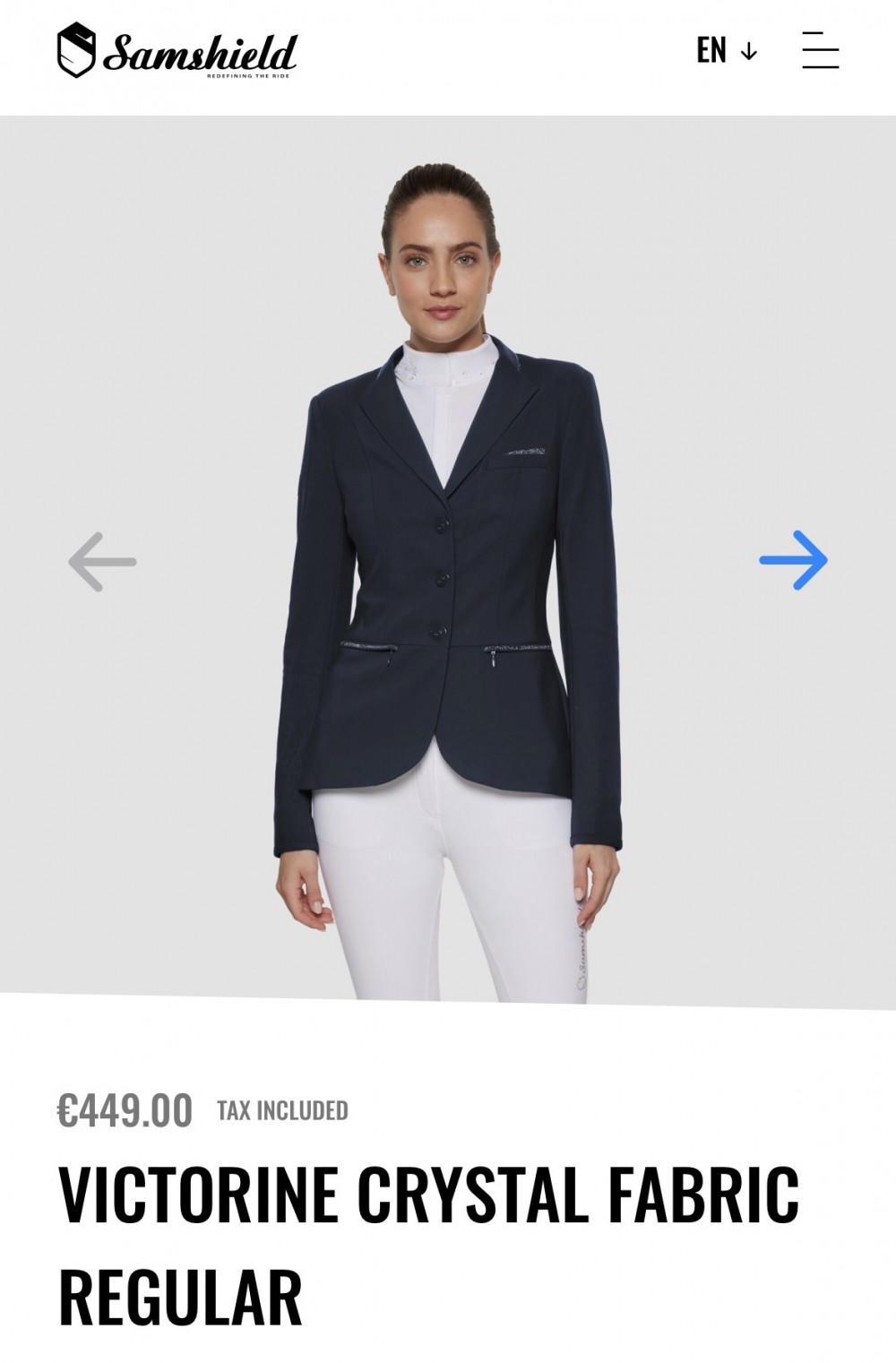Go to the Samshield home page

click(177, 51)
